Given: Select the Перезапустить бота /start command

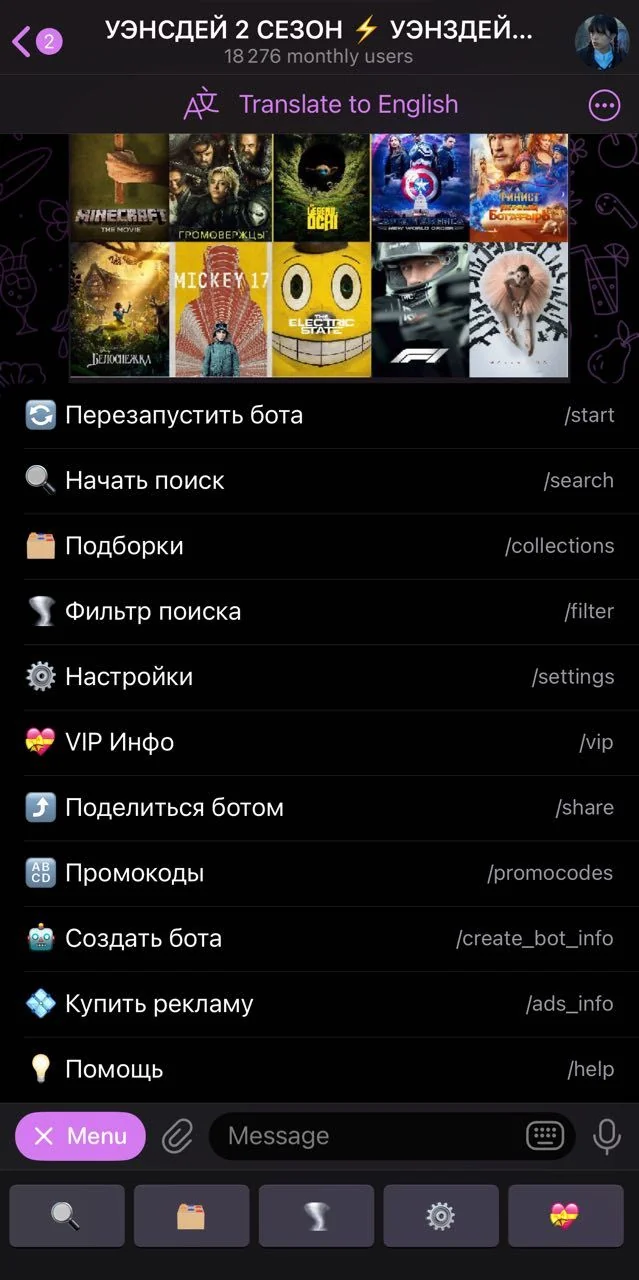Looking at the screenshot, I should [x=320, y=415].
